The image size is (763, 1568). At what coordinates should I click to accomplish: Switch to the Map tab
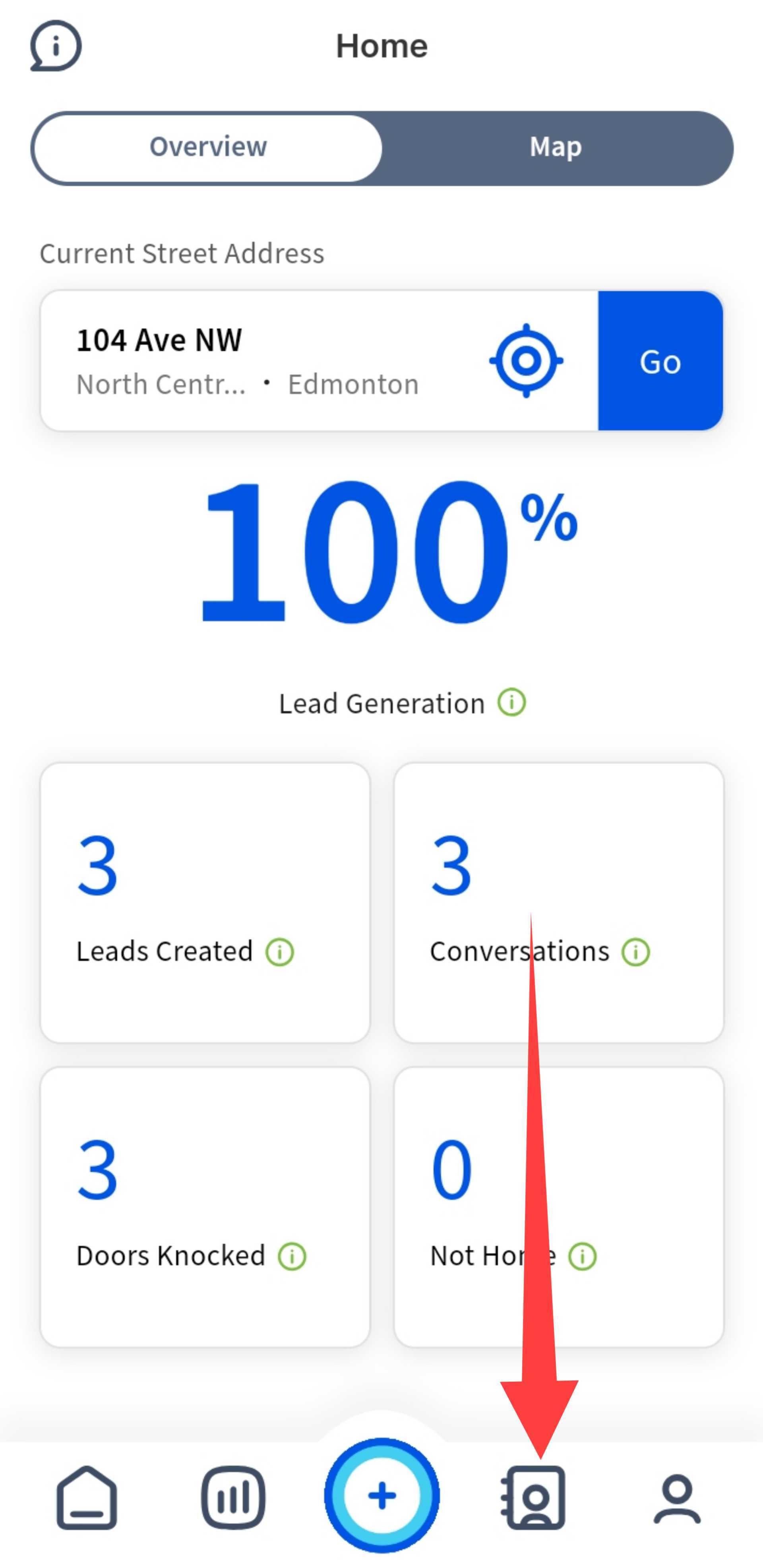pyautogui.click(x=555, y=147)
